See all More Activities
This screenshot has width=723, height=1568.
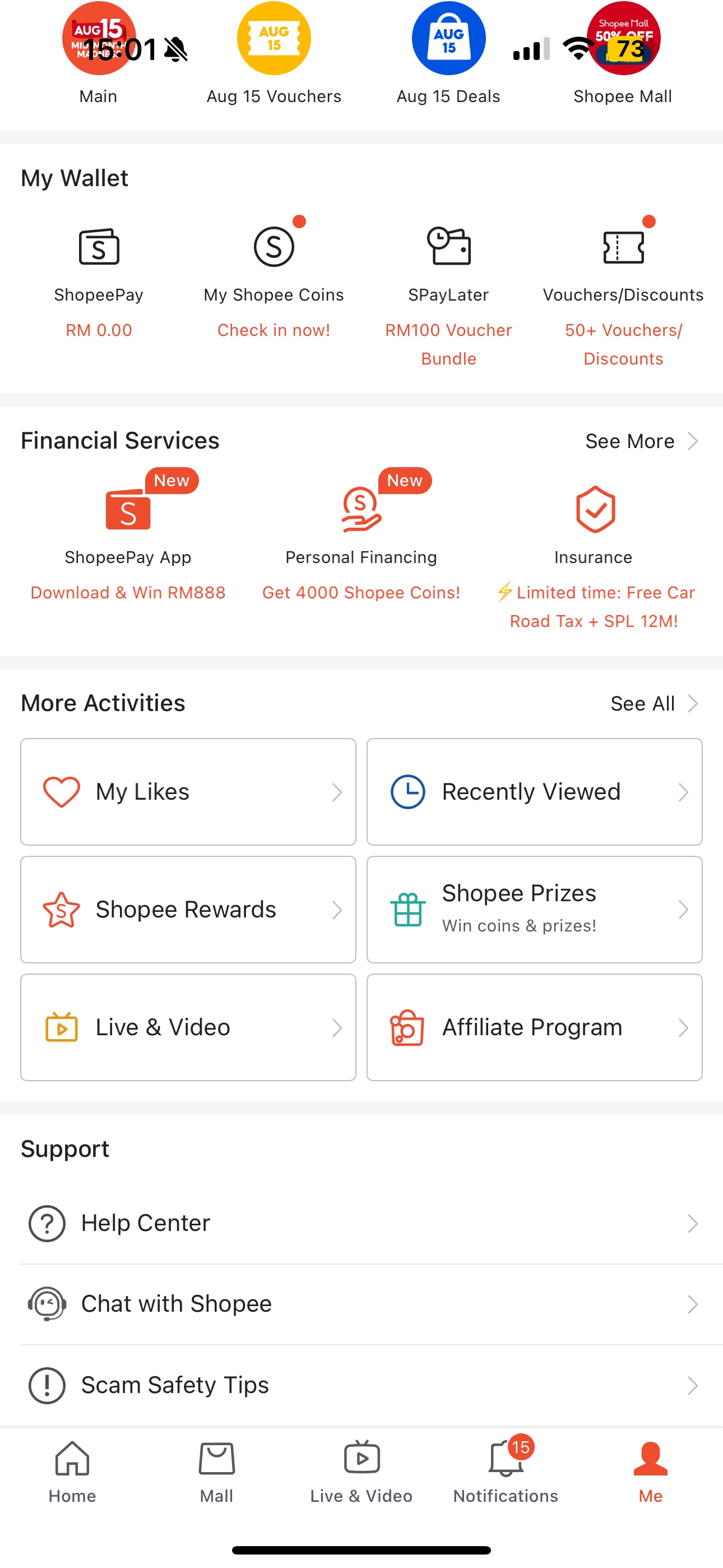tap(654, 704)
